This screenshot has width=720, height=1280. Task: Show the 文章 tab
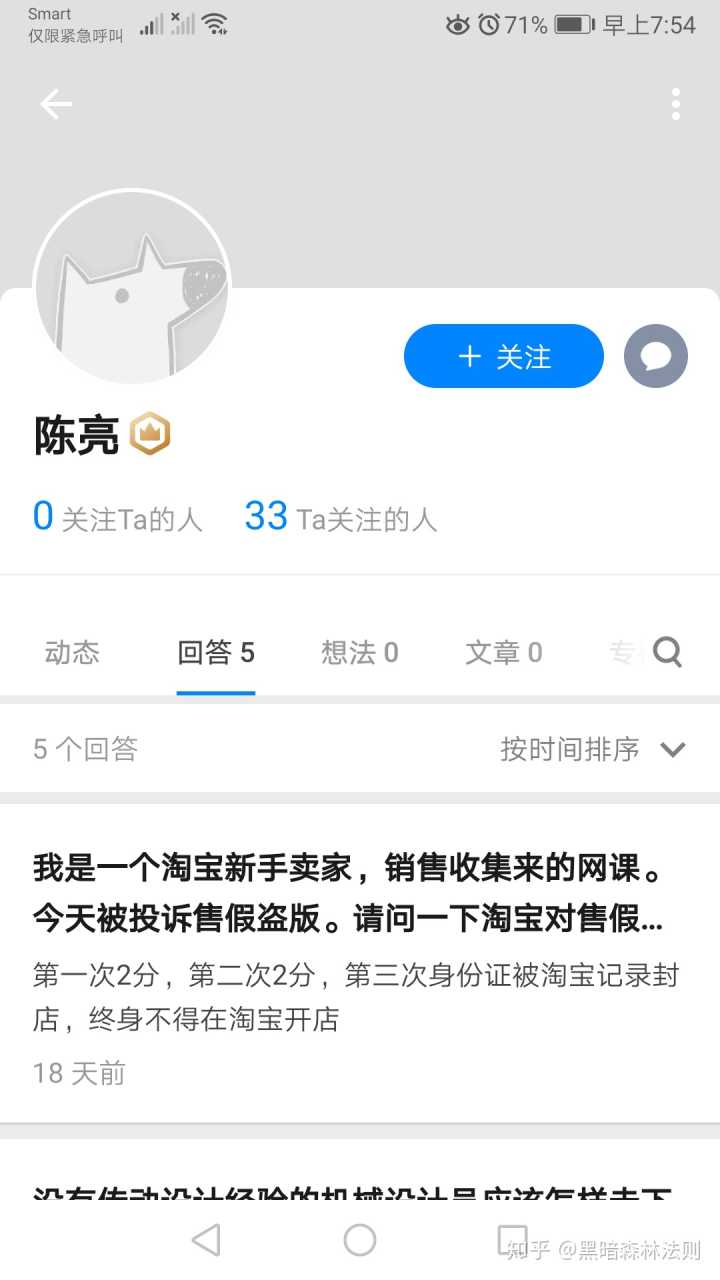pyautogui.click(x=503, y=653)
